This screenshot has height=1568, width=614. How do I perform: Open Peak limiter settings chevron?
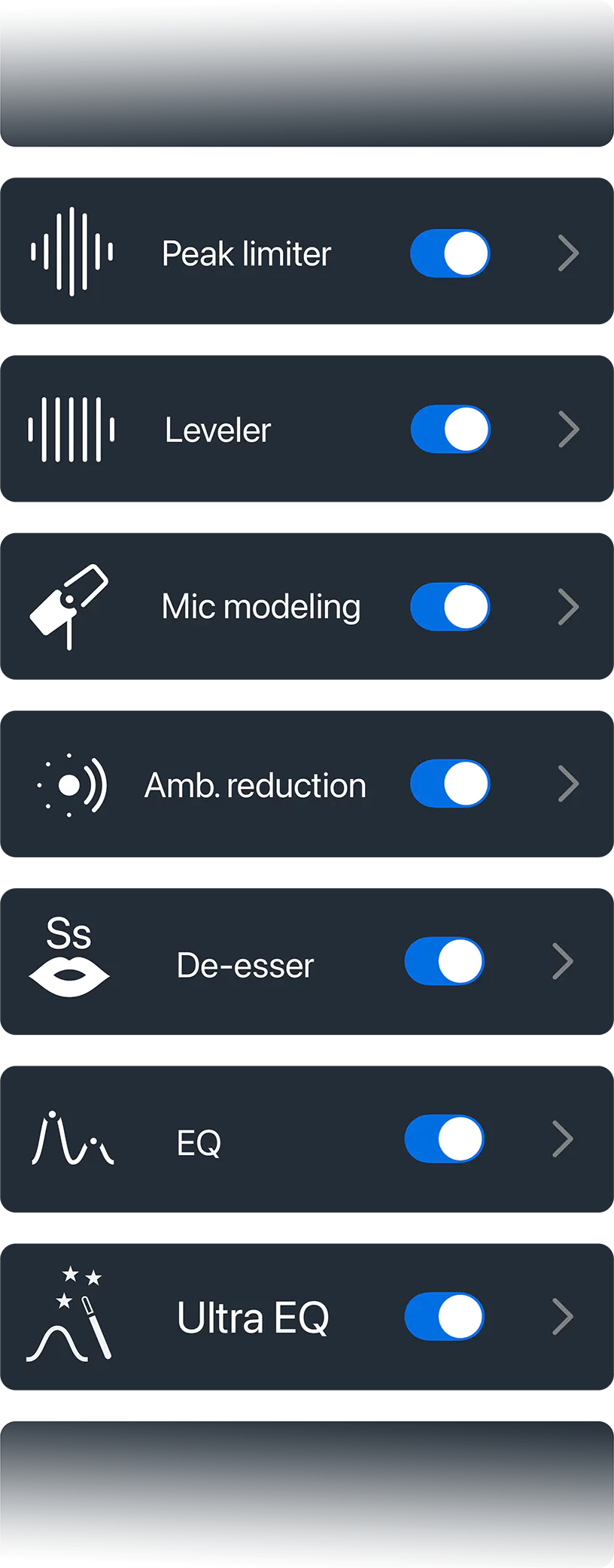[568, 253]
